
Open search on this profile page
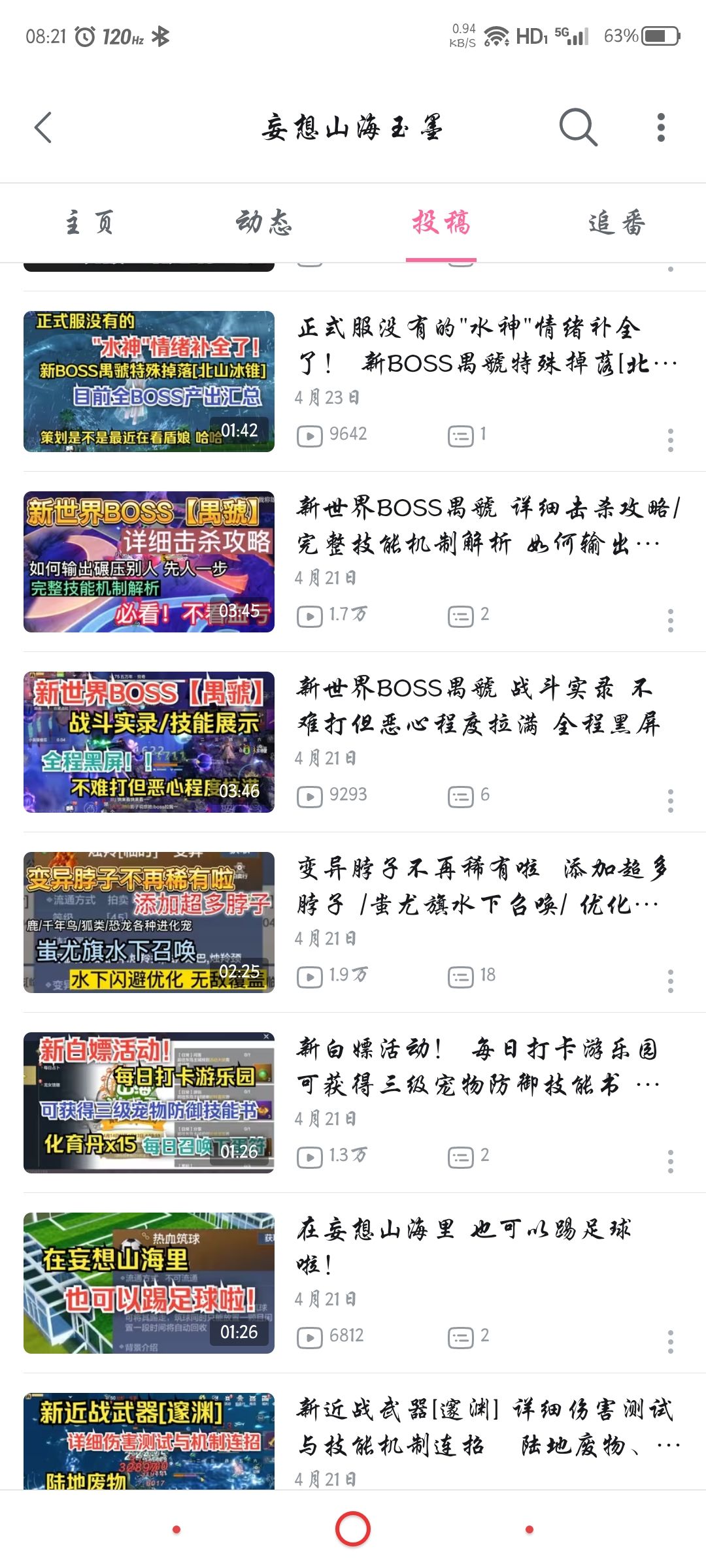579,127
